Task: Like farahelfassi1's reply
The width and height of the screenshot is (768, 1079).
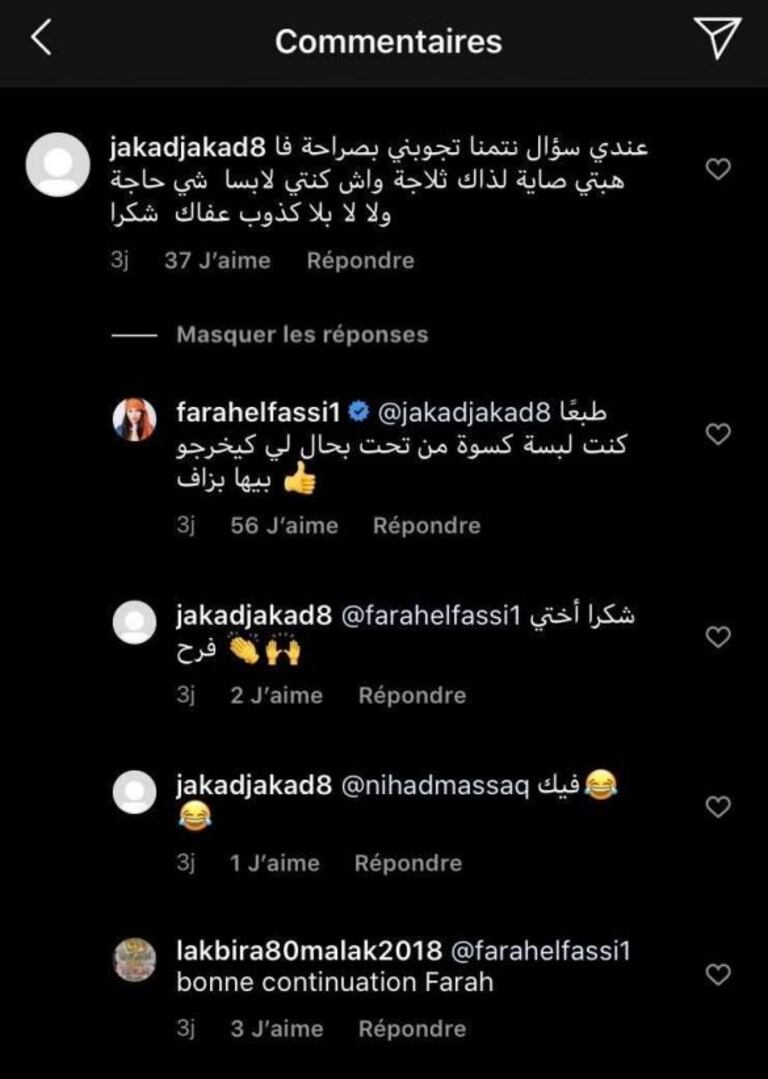Action: tap(718, 434)
